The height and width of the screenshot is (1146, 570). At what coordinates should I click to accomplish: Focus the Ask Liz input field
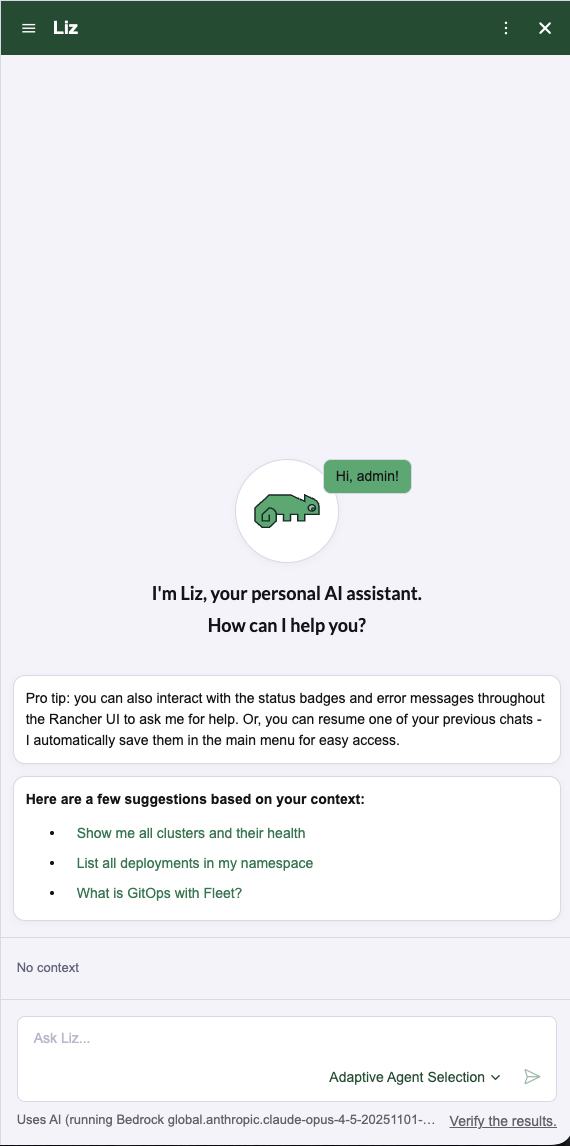click(286, 1039)
